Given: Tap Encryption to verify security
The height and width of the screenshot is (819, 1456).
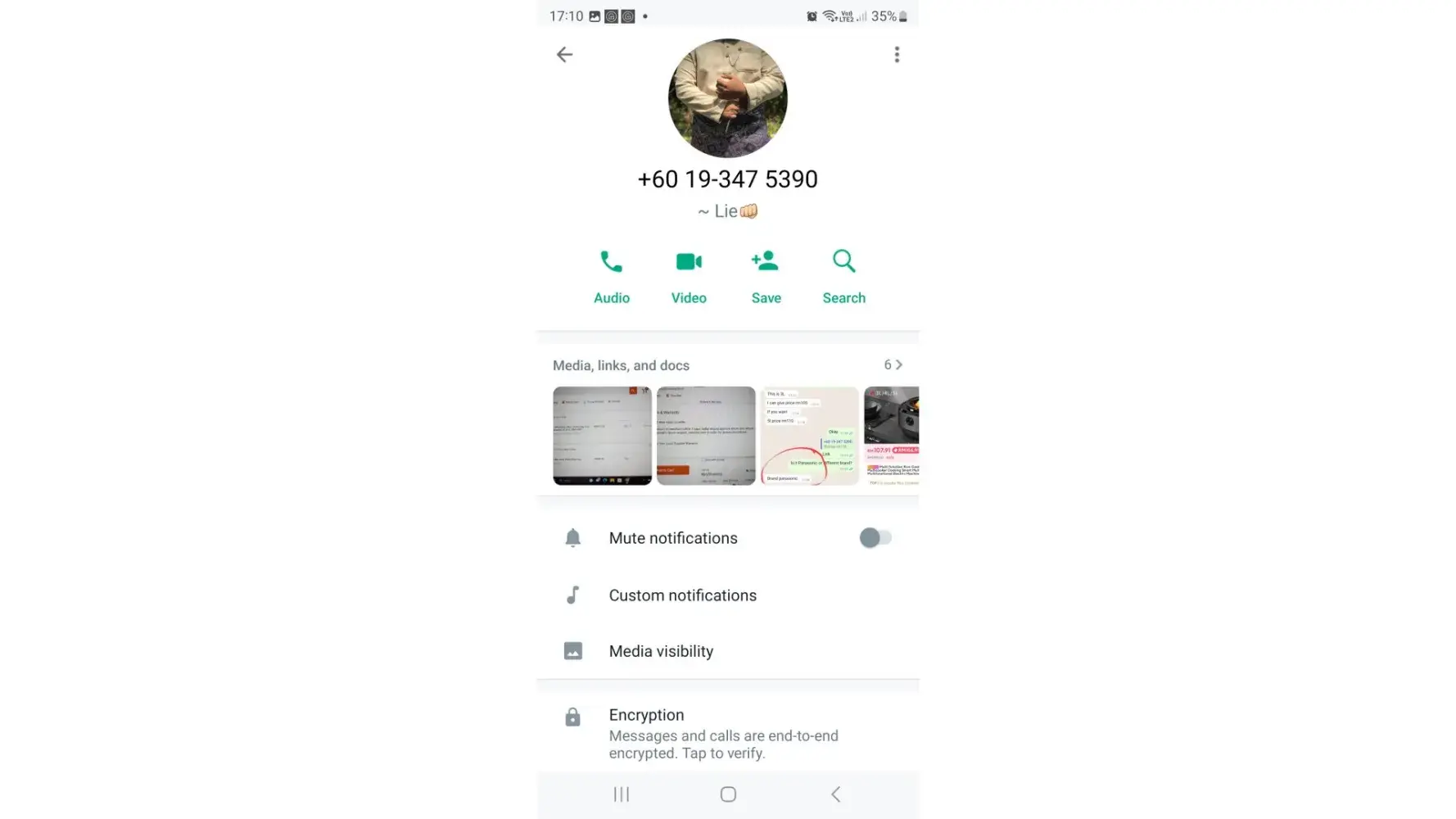Looking at the screenshot, I should [x=723, y=733].
